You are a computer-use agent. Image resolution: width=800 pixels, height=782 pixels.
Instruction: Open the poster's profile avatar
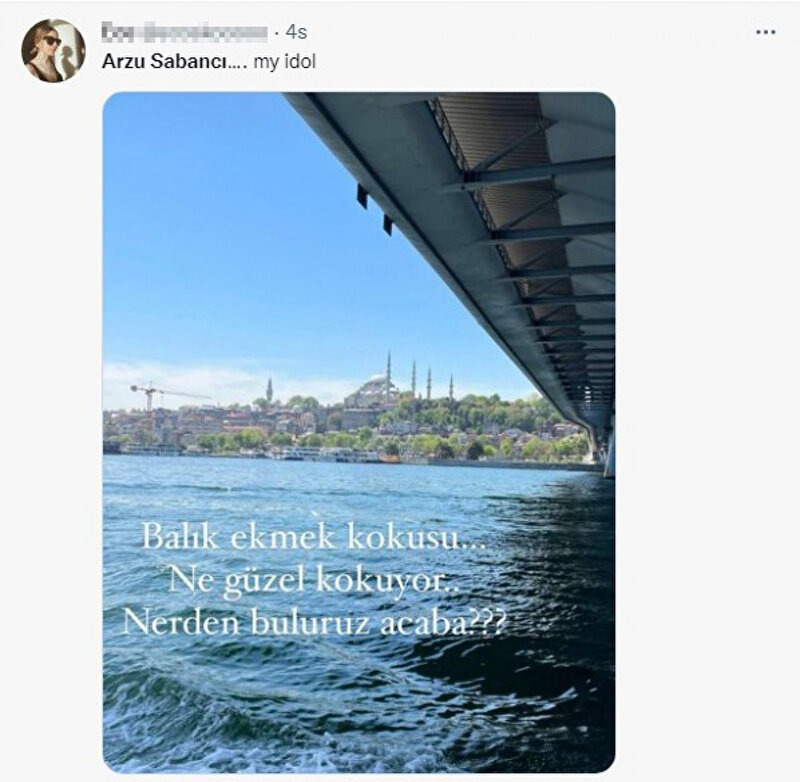click(53, 51)
